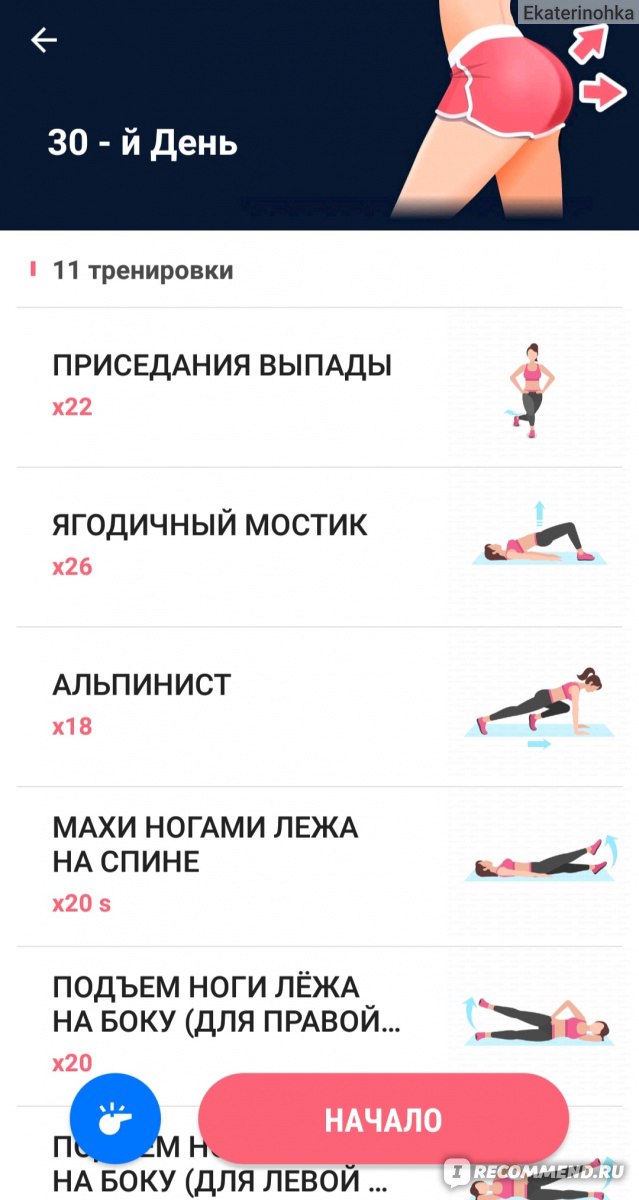Start the workout with НАЧАЛО button
Image resolution: width=639 pixels, height=1200 pixels.
[x=383, y=1119]
